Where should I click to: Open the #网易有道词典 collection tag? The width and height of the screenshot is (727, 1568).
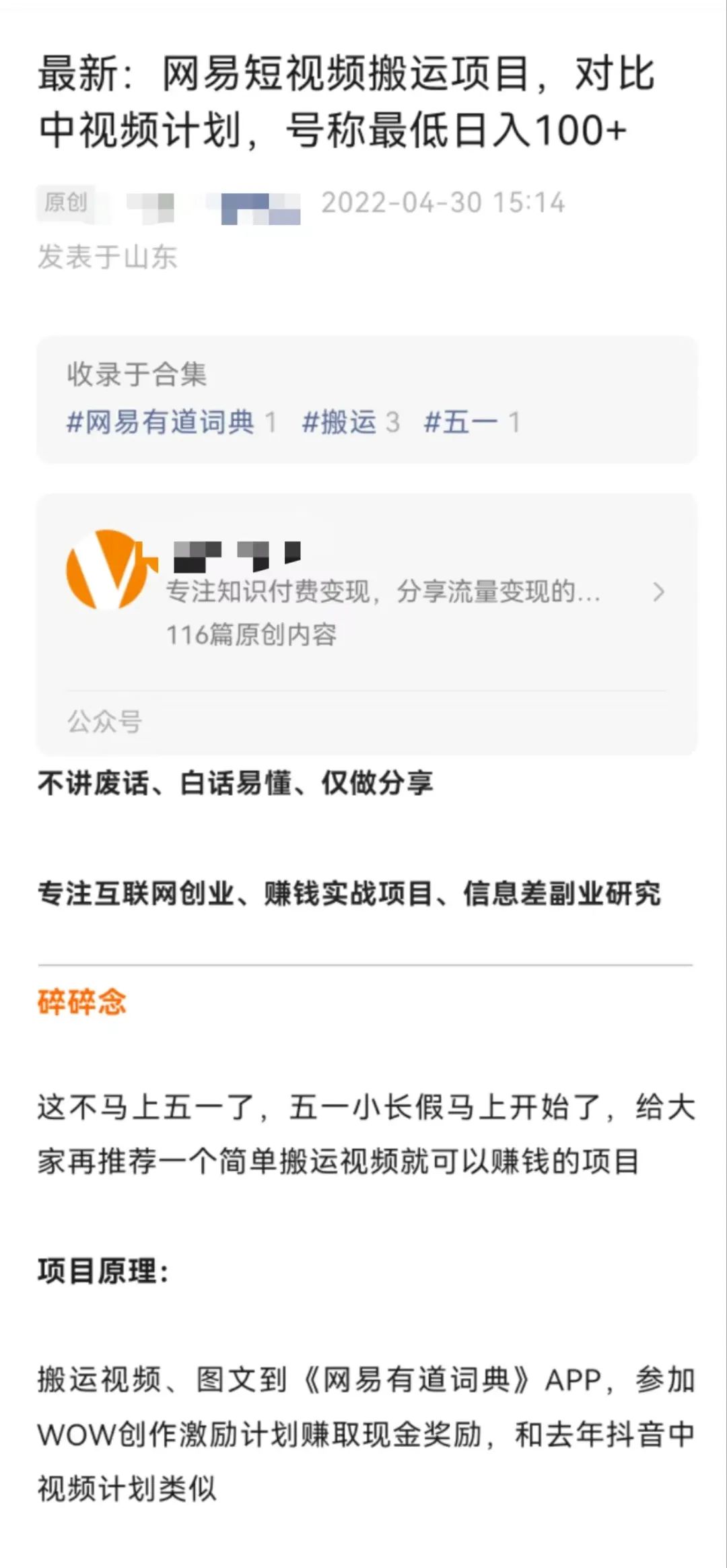(160, 423)
